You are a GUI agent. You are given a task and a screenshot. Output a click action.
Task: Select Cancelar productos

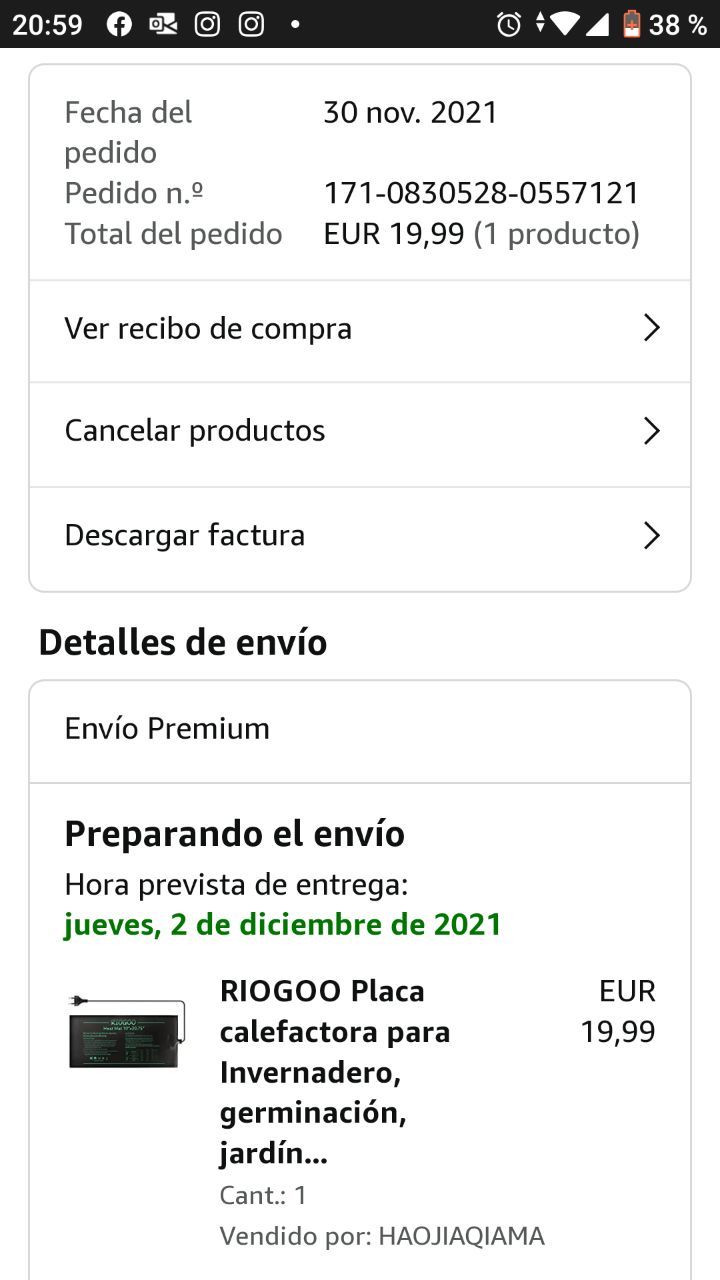click(359, 431)
